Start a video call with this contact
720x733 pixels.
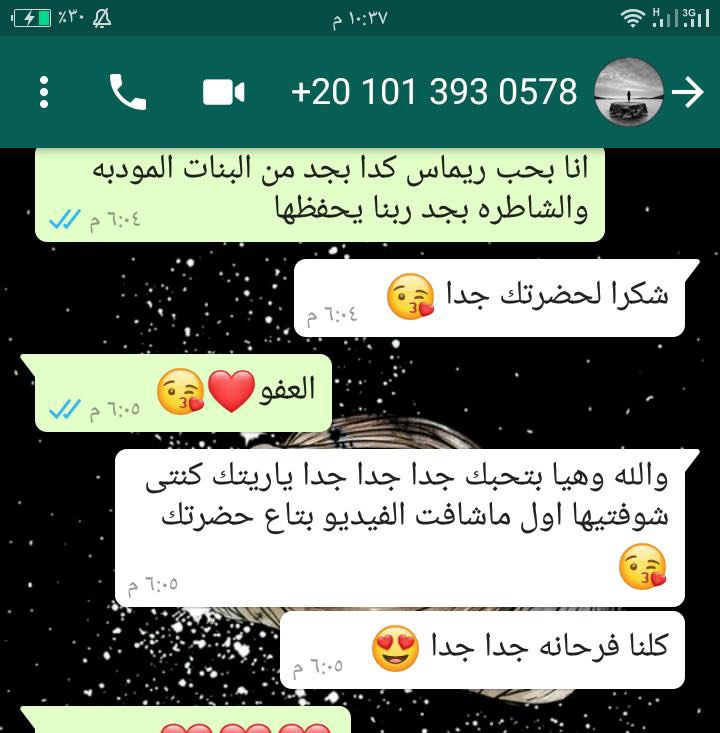pos(224,92)
